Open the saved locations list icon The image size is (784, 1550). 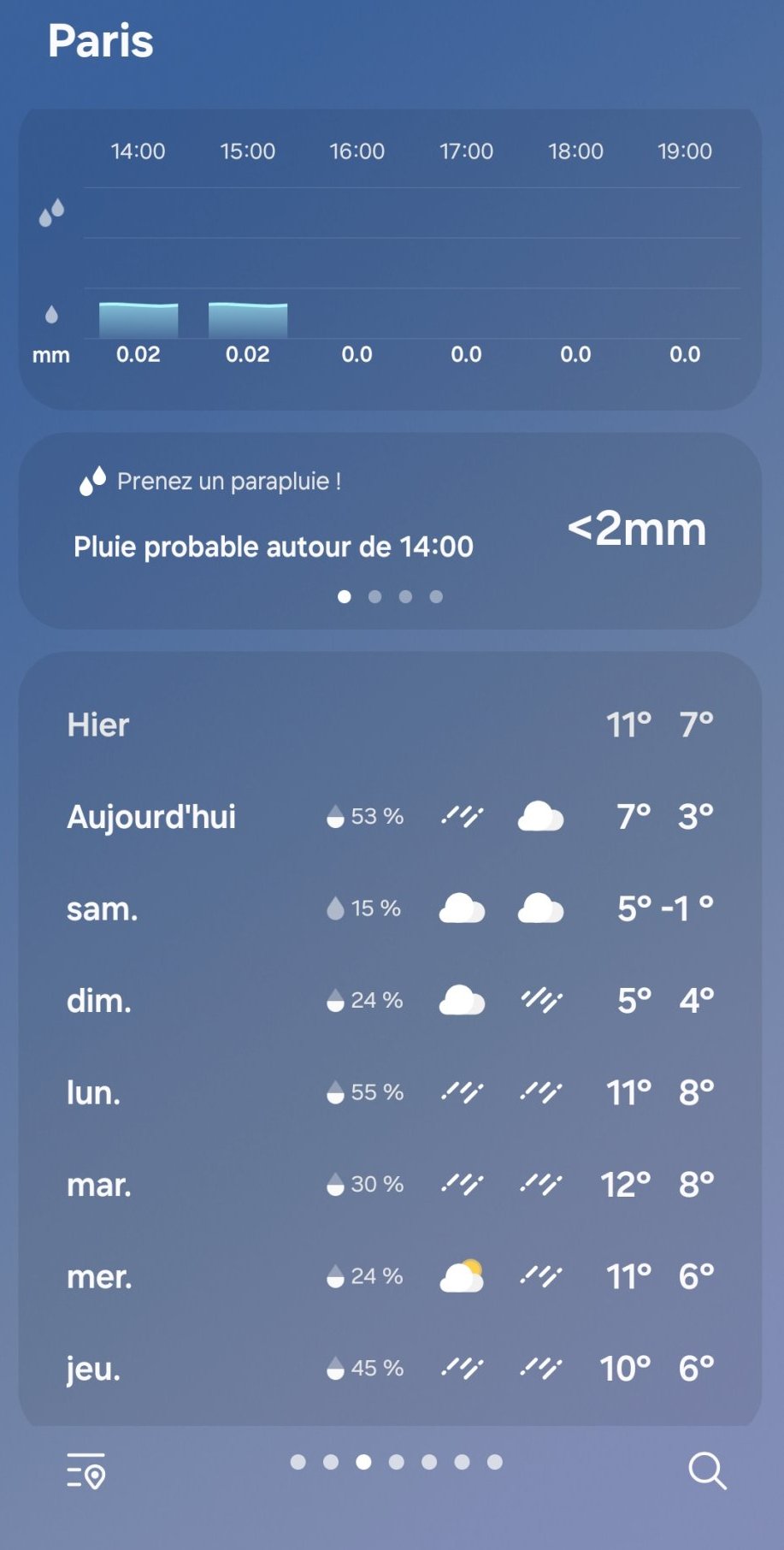coord(86,1470)
